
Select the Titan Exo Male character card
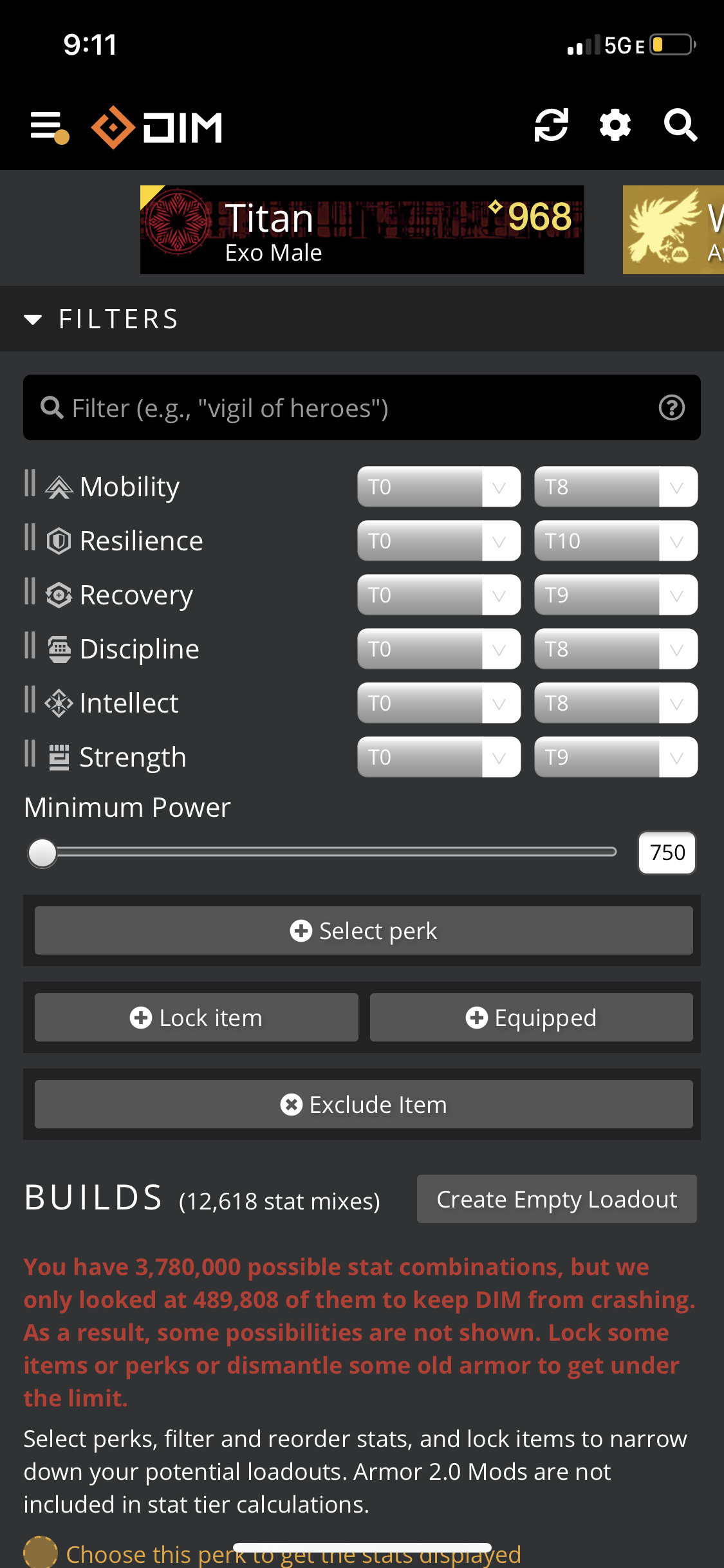click(362, 230)
